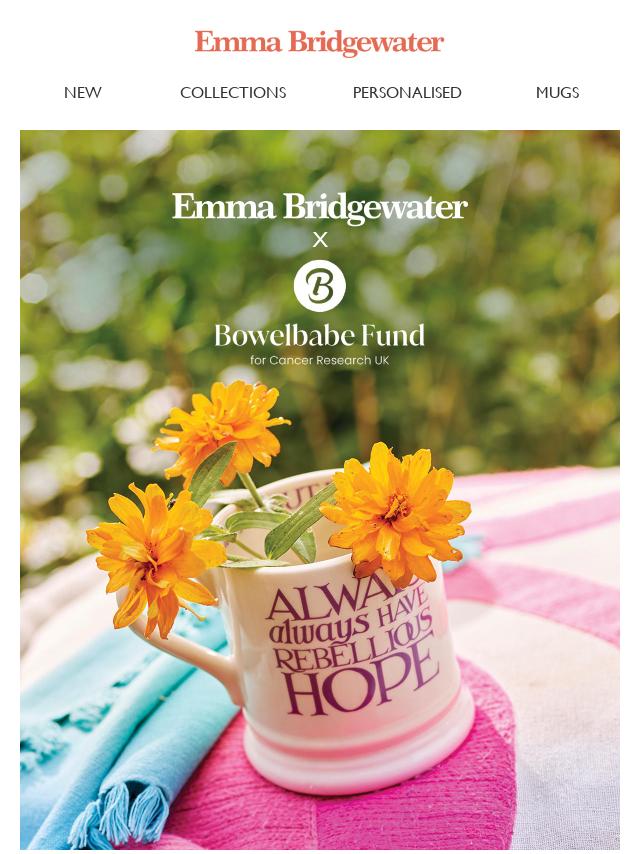Open the Bowelbabe Fund mug banner
The image size is (640, 854).
(320, 490)
